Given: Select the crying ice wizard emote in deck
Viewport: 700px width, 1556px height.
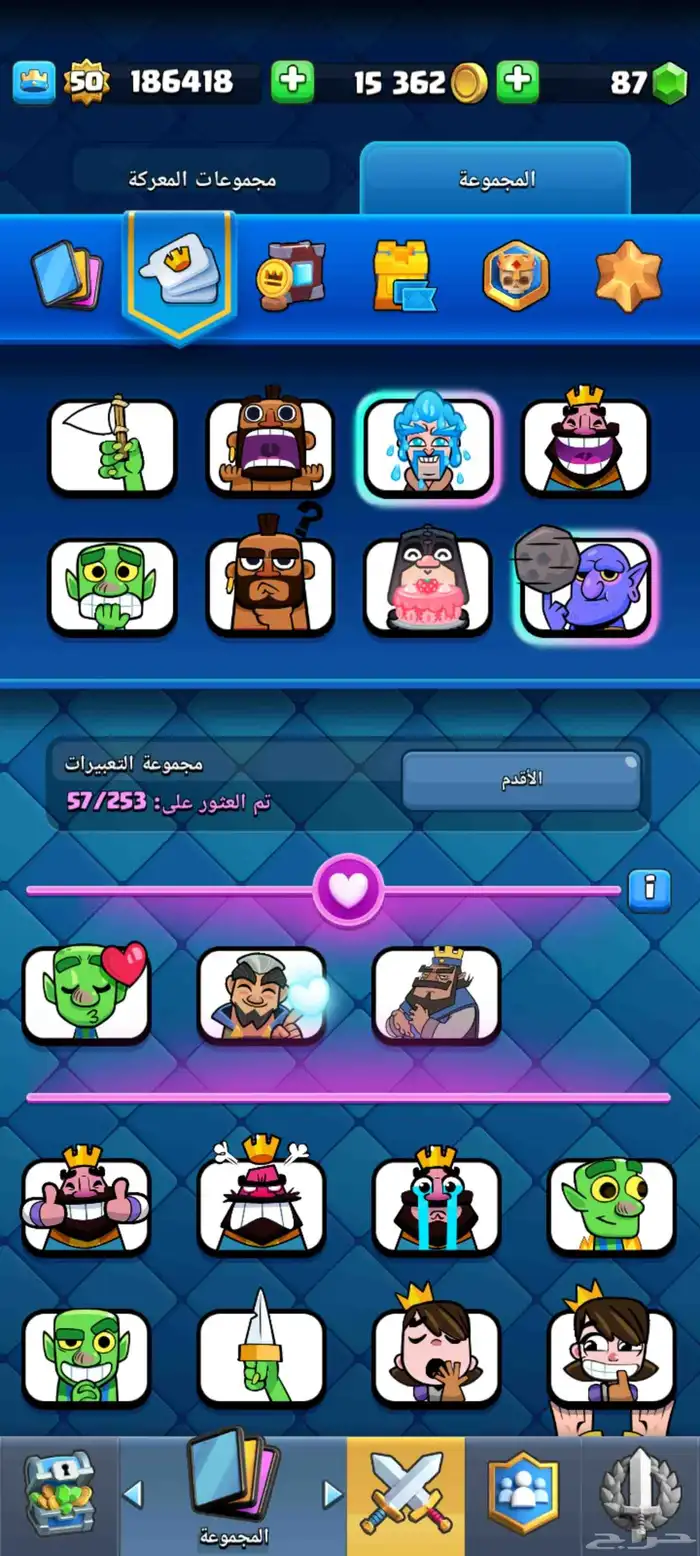Looking at the screenshot, I should click(x=427, y=446).
